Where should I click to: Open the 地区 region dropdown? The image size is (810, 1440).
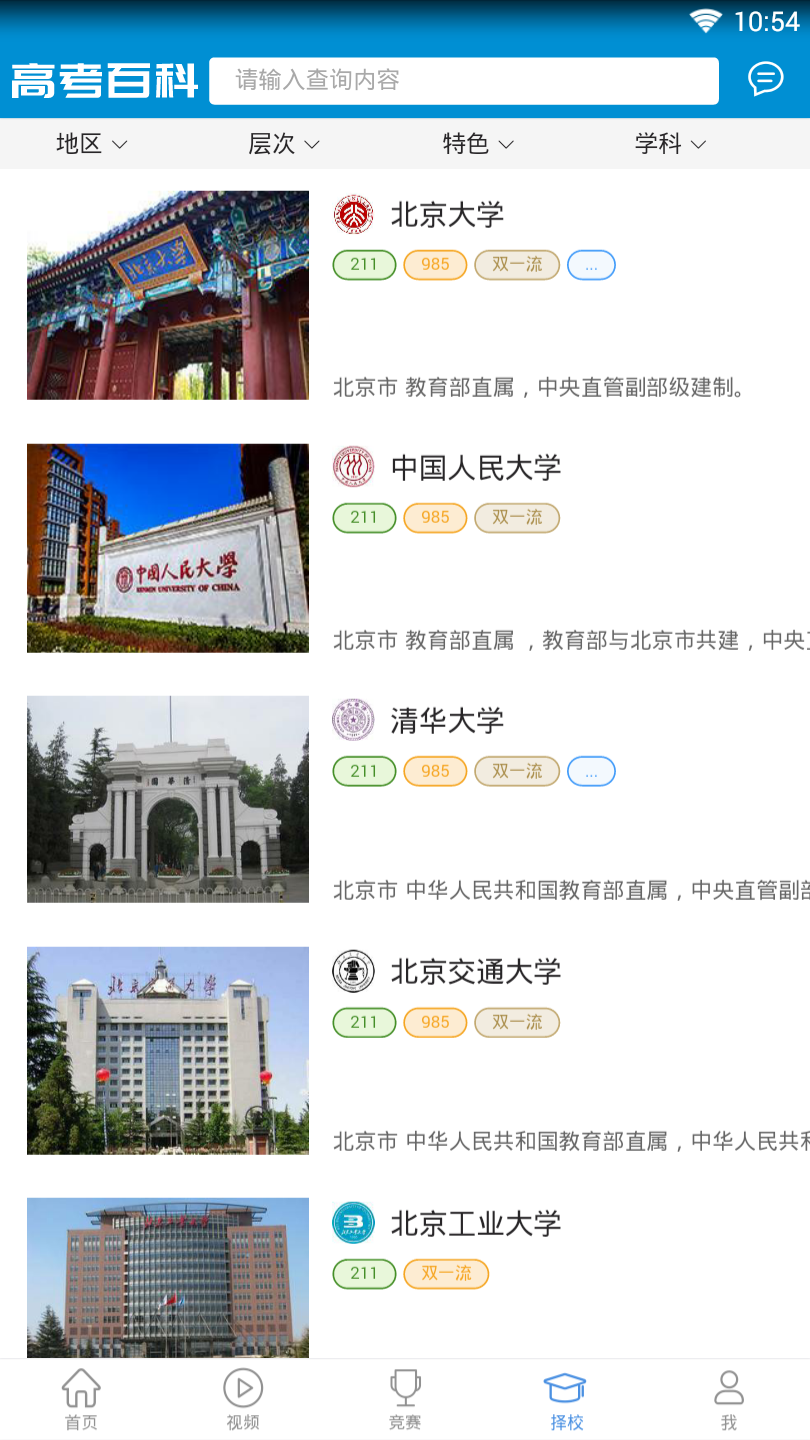91,143
